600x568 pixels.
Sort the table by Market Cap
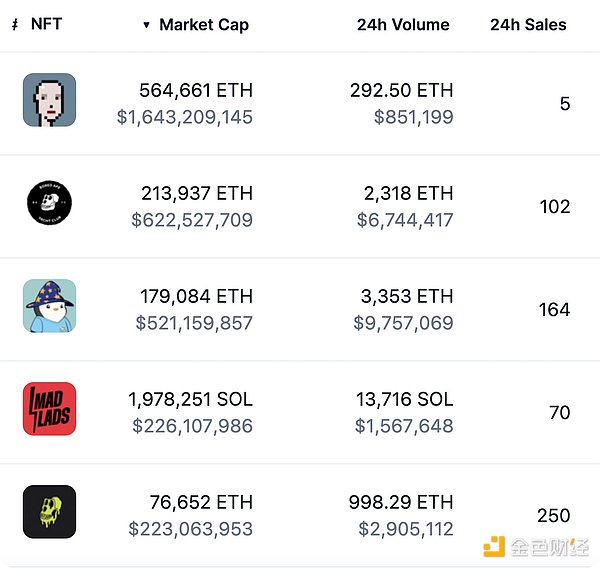click(203, 25)
